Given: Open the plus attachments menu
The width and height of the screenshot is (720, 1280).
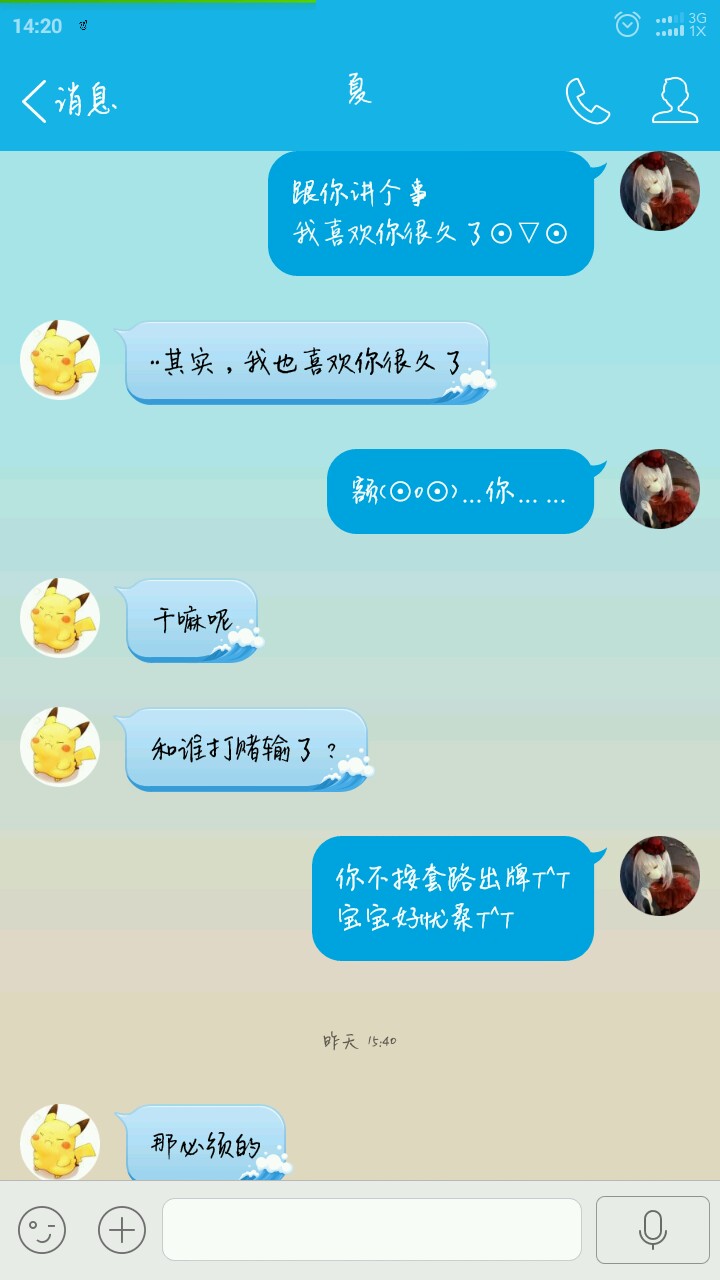Looking at the screenshot, I should tap(122, 1230).
